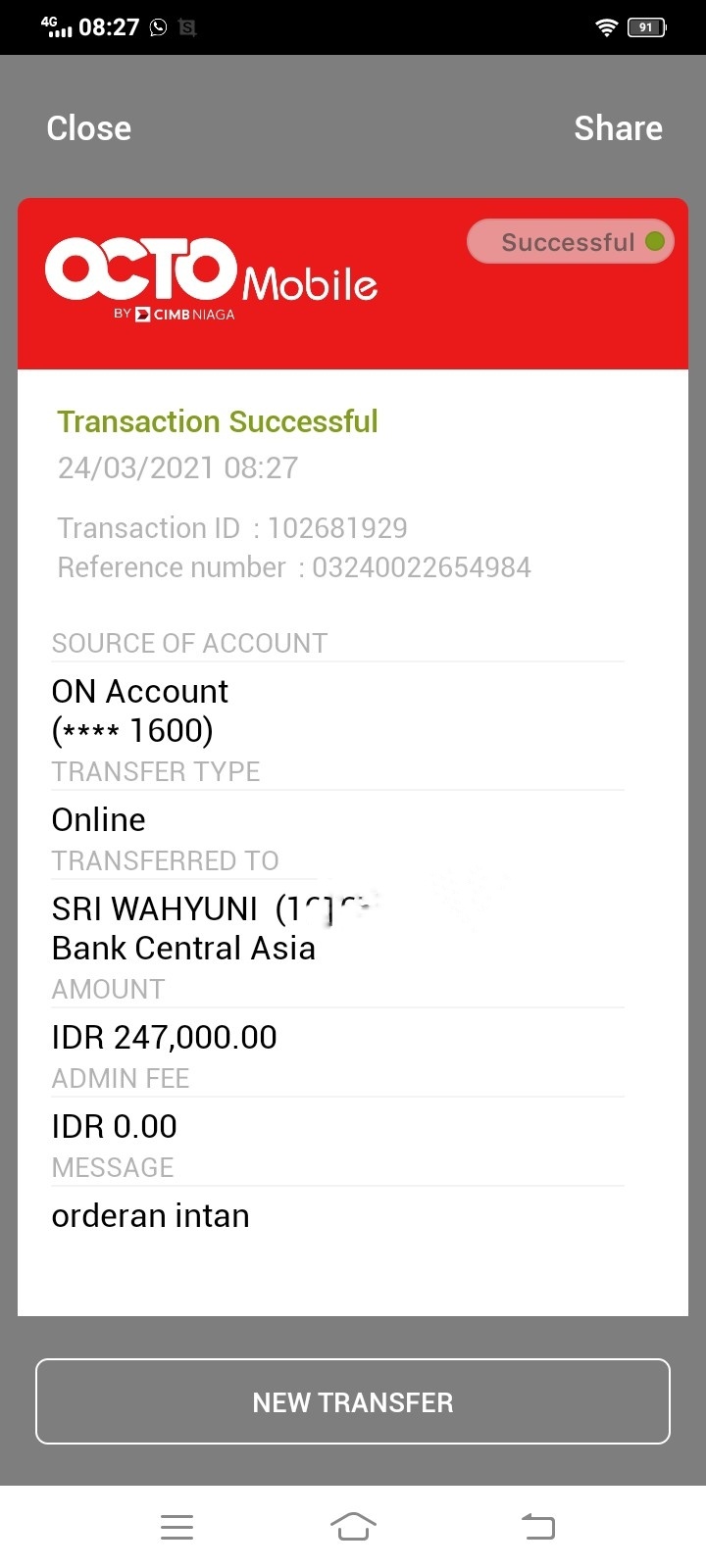The height and width of the screenshot is (1568, 706).
Task: Start a new transfer
Action: tap(353, 1401)
